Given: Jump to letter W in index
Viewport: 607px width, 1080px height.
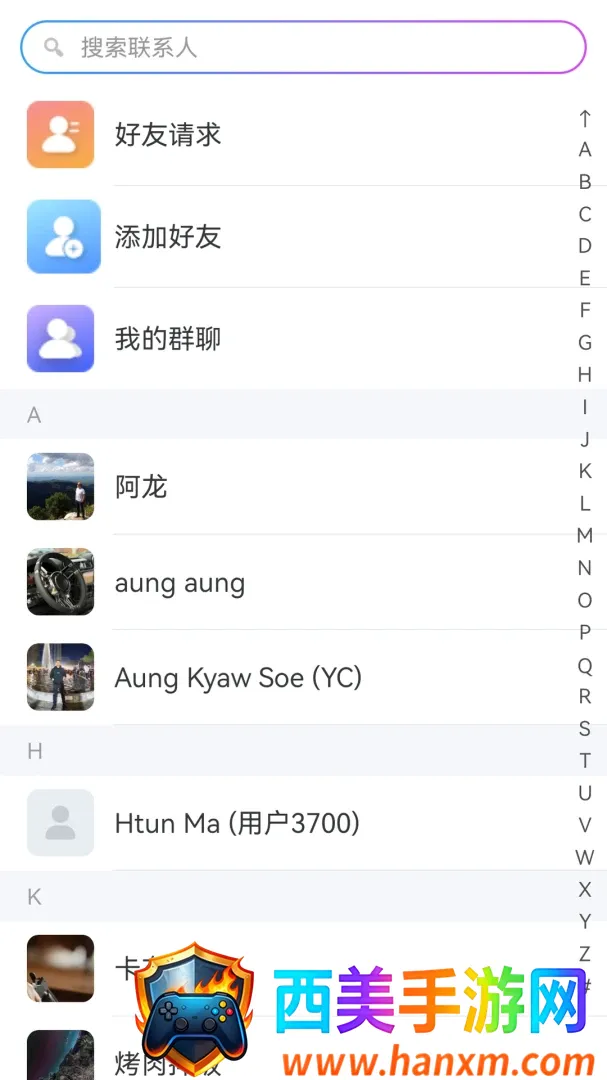Looking at the screenshot, I should pyautogui.click(x=585, y=858).
